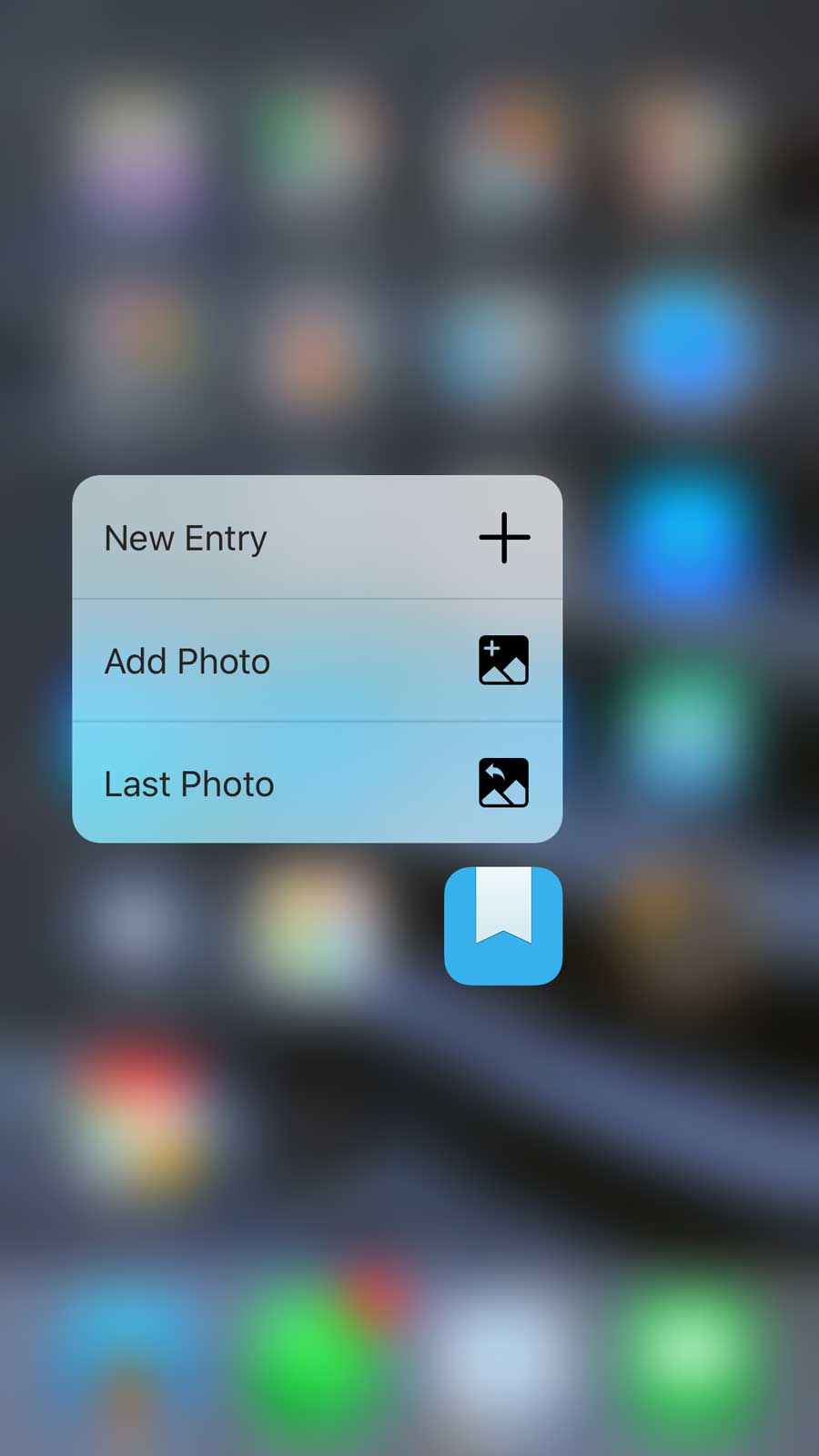
Task: Select New Entry quick action
Action: click(317, 537)
